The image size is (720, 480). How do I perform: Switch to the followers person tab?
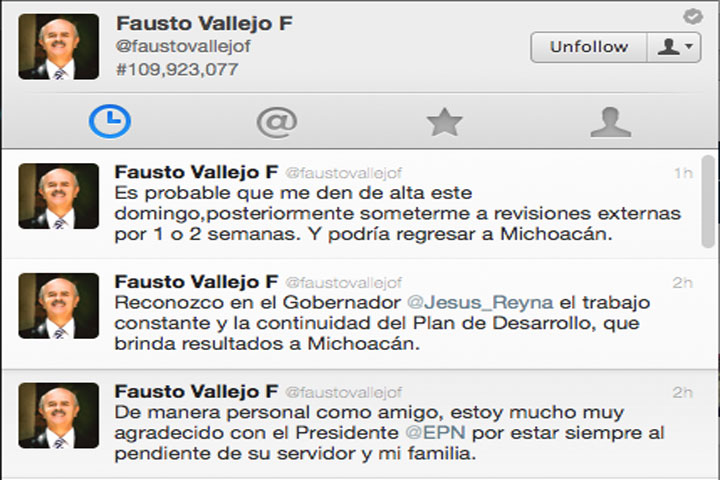(610, 122)
